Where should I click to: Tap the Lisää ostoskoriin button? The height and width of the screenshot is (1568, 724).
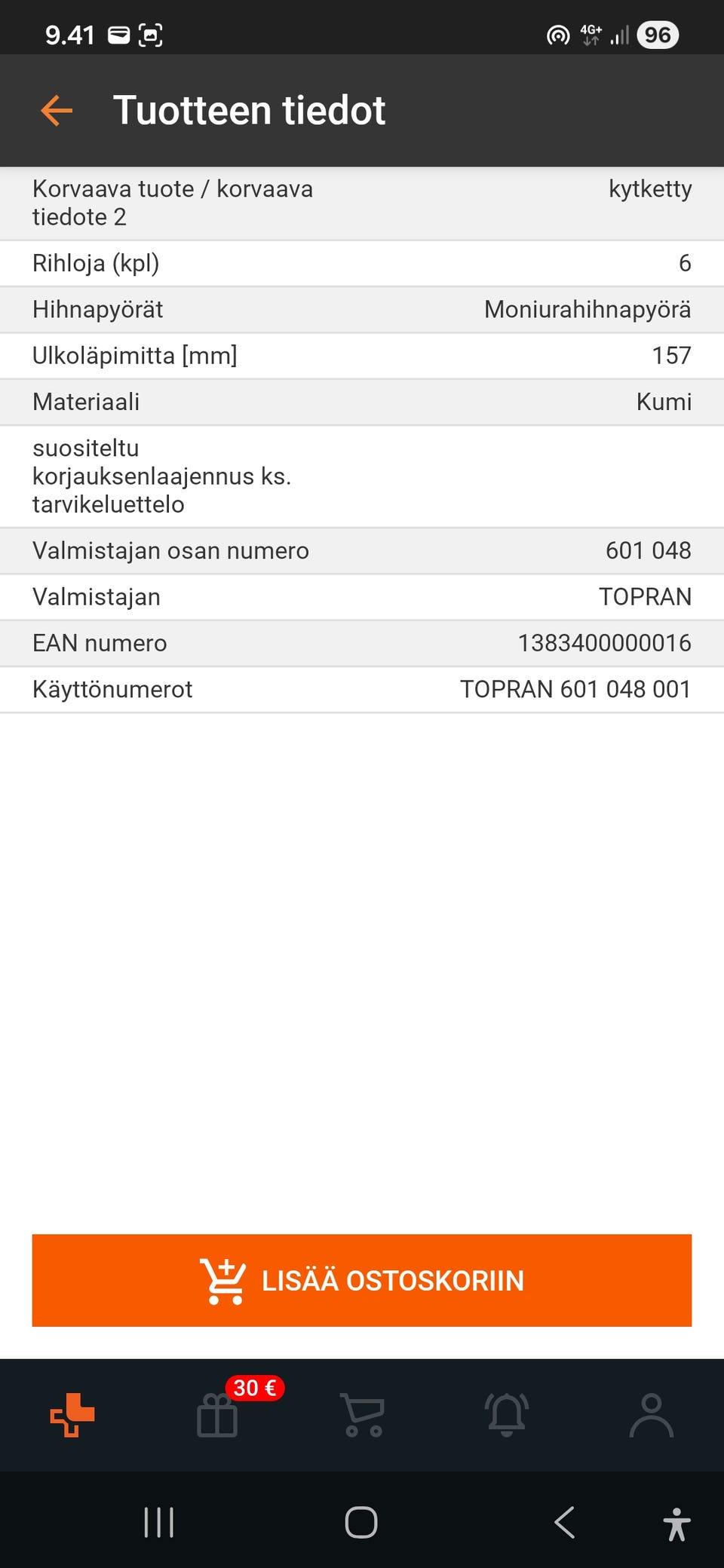pos(362,1280)
